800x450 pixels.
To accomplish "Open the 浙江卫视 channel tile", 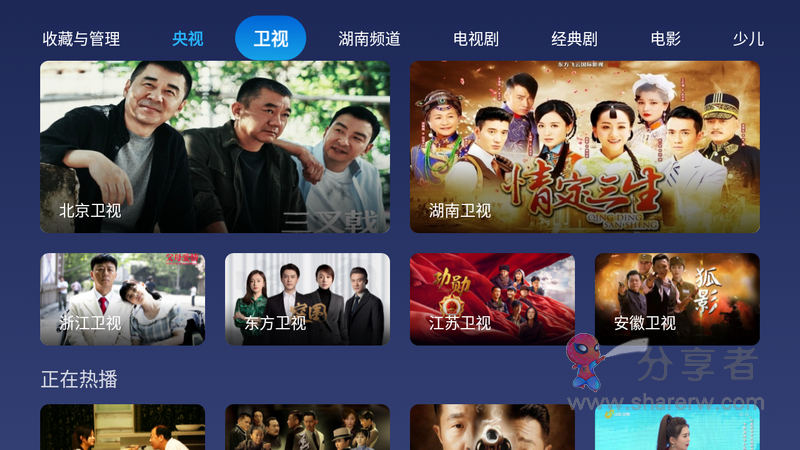I will coord(123,299).
